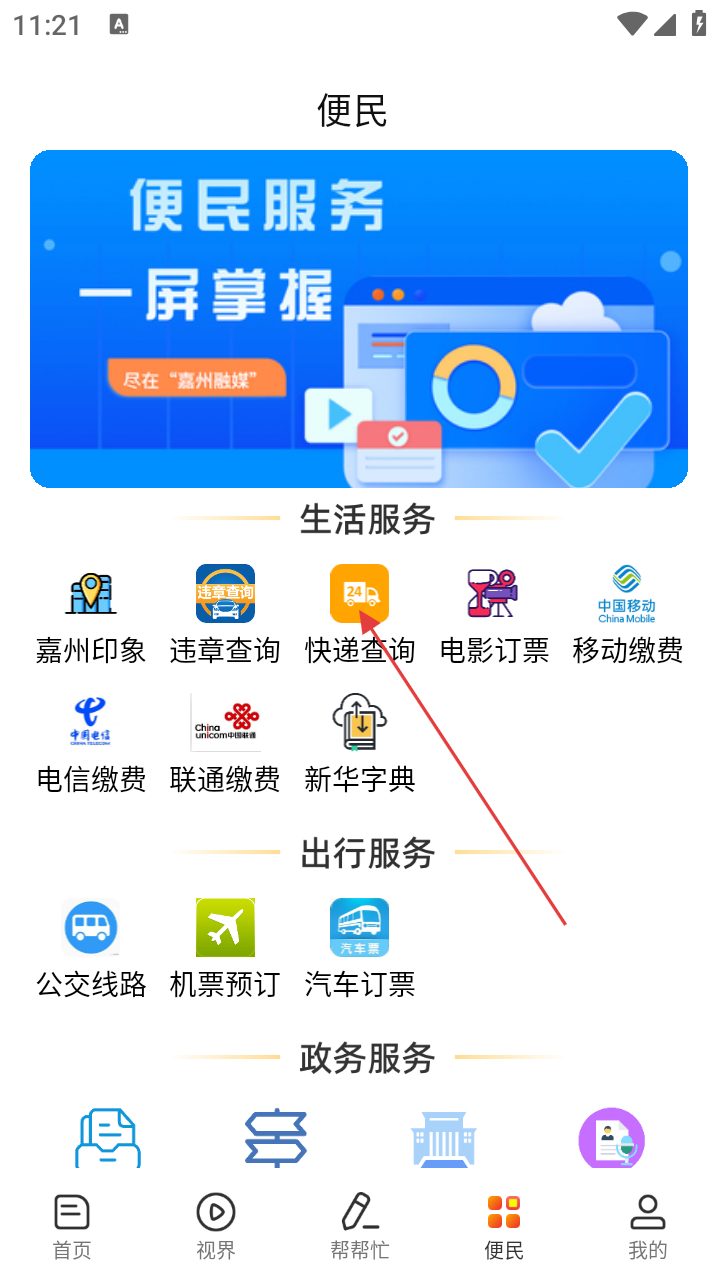Open 嘉州印象 service
This screenshot has height=1280, width=720.
pos(91,613)
